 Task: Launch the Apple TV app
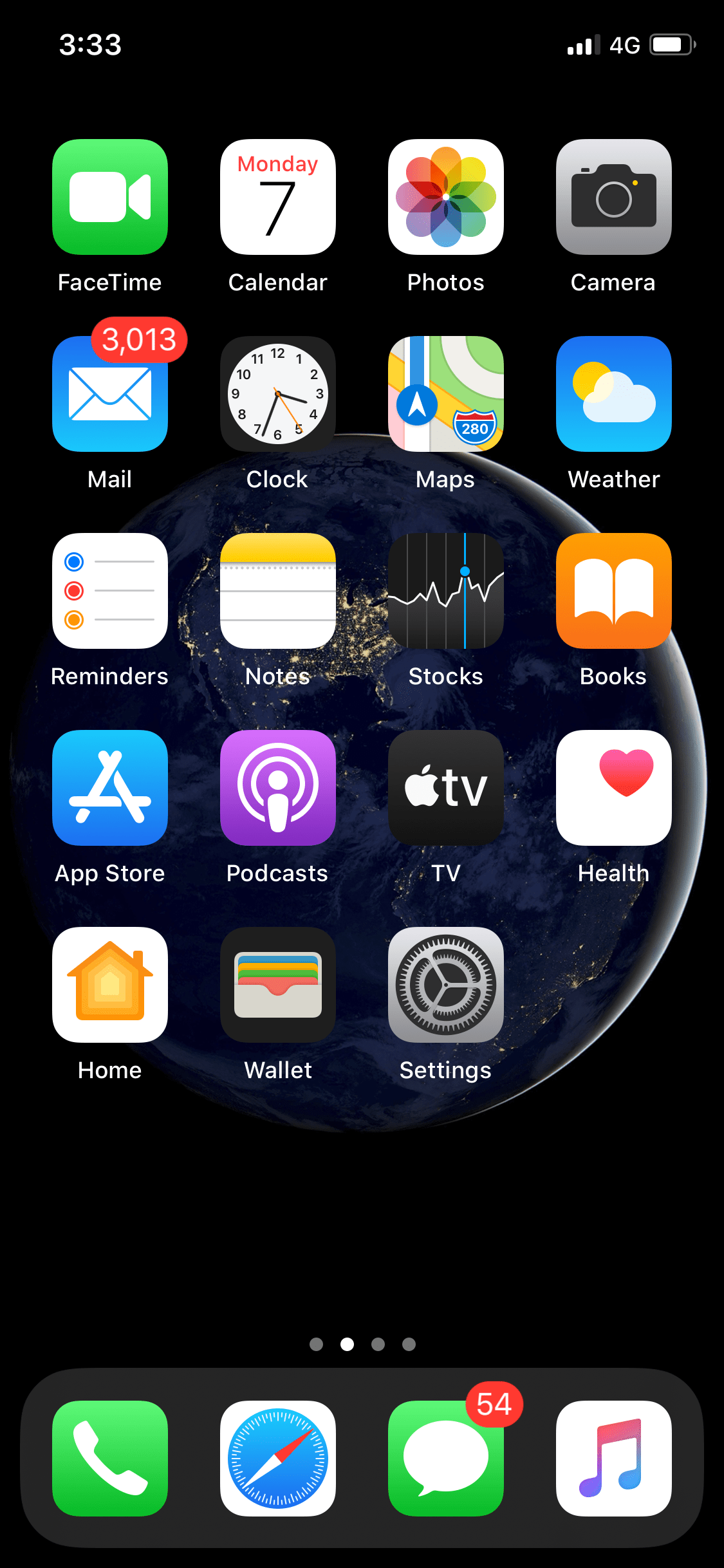[446, 788]
